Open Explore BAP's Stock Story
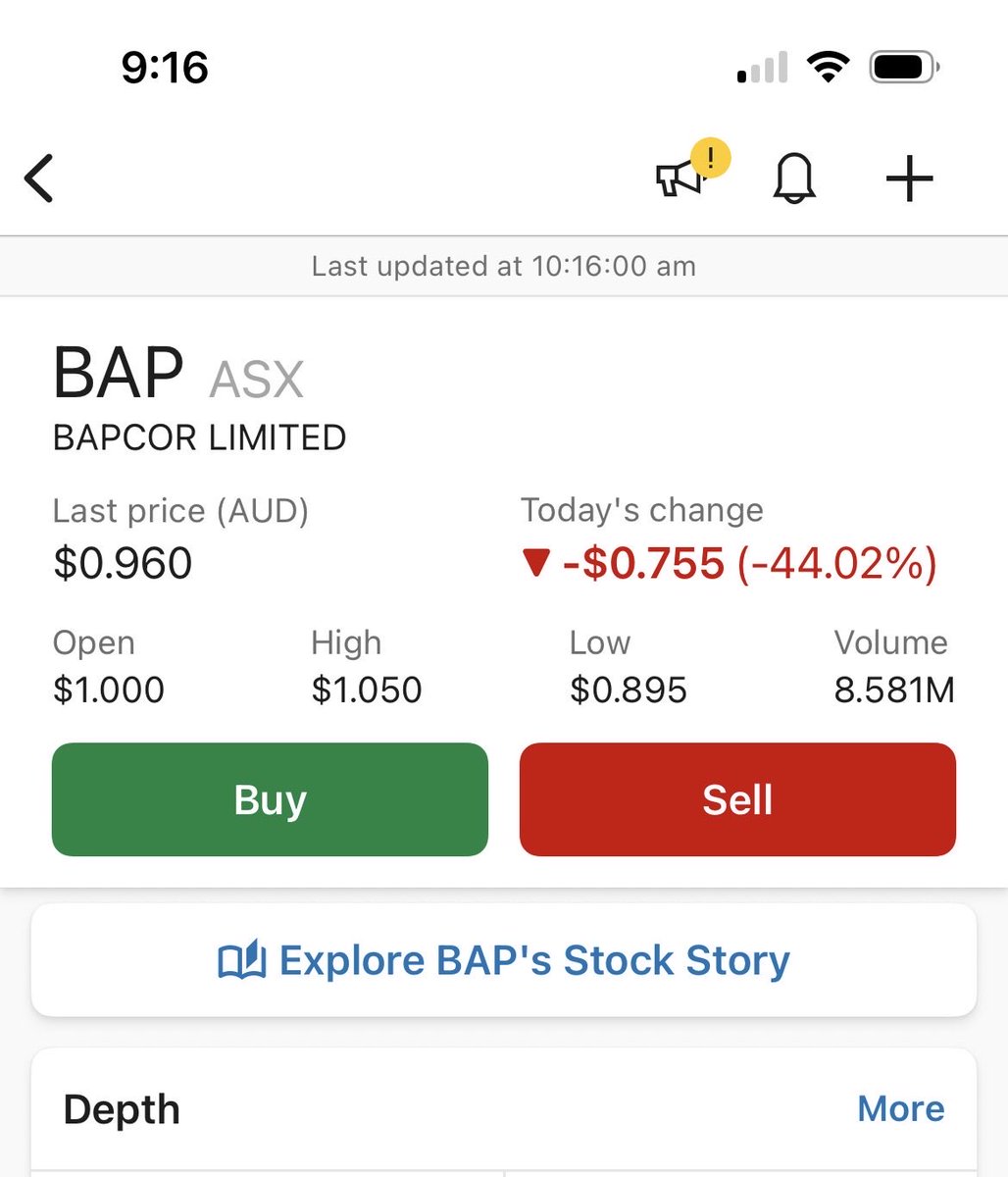The image size is (1008, 1177). (504, 960)
